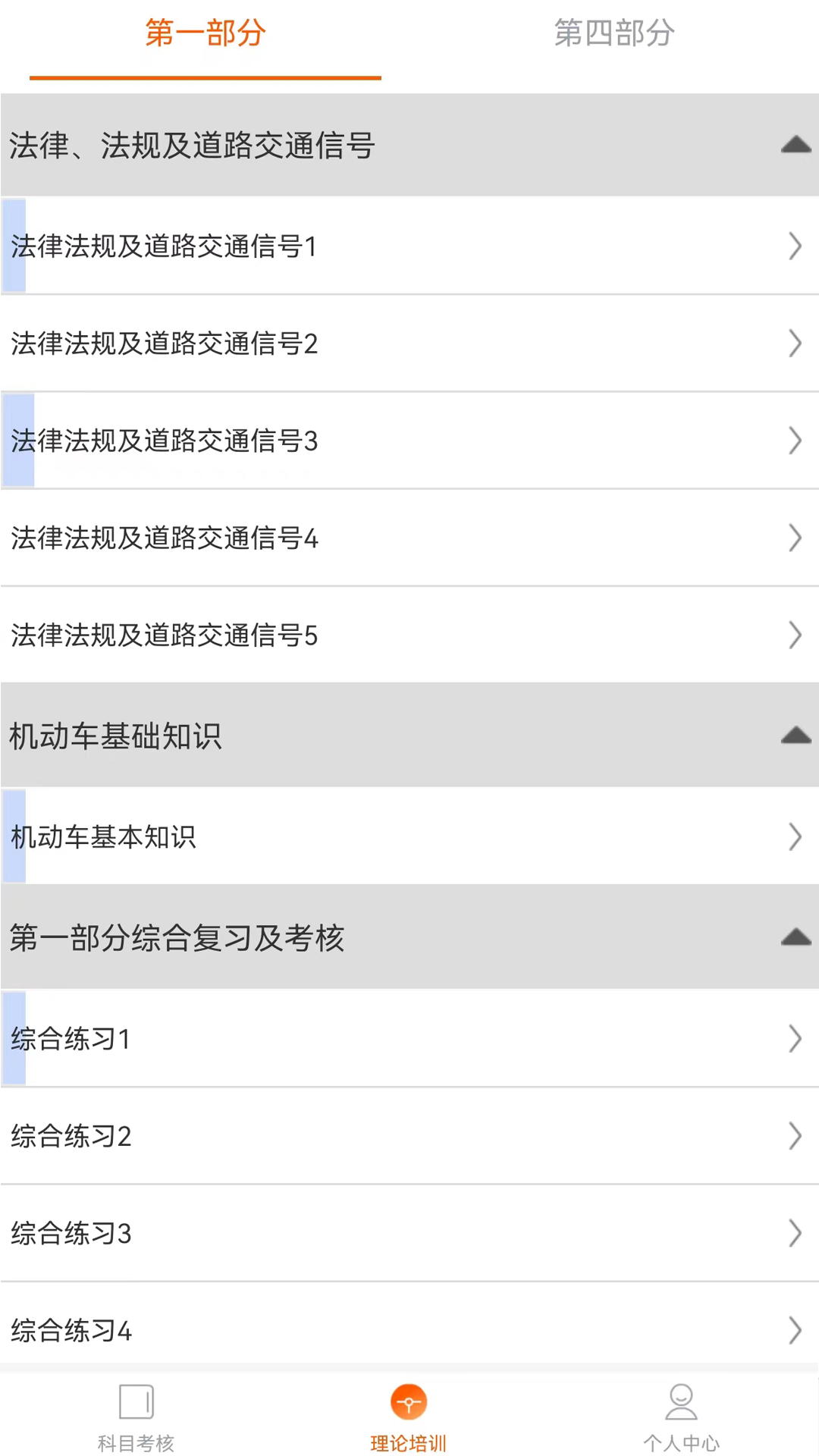Open 法律法规及道路交通信号3

click(x=409, y=441)
